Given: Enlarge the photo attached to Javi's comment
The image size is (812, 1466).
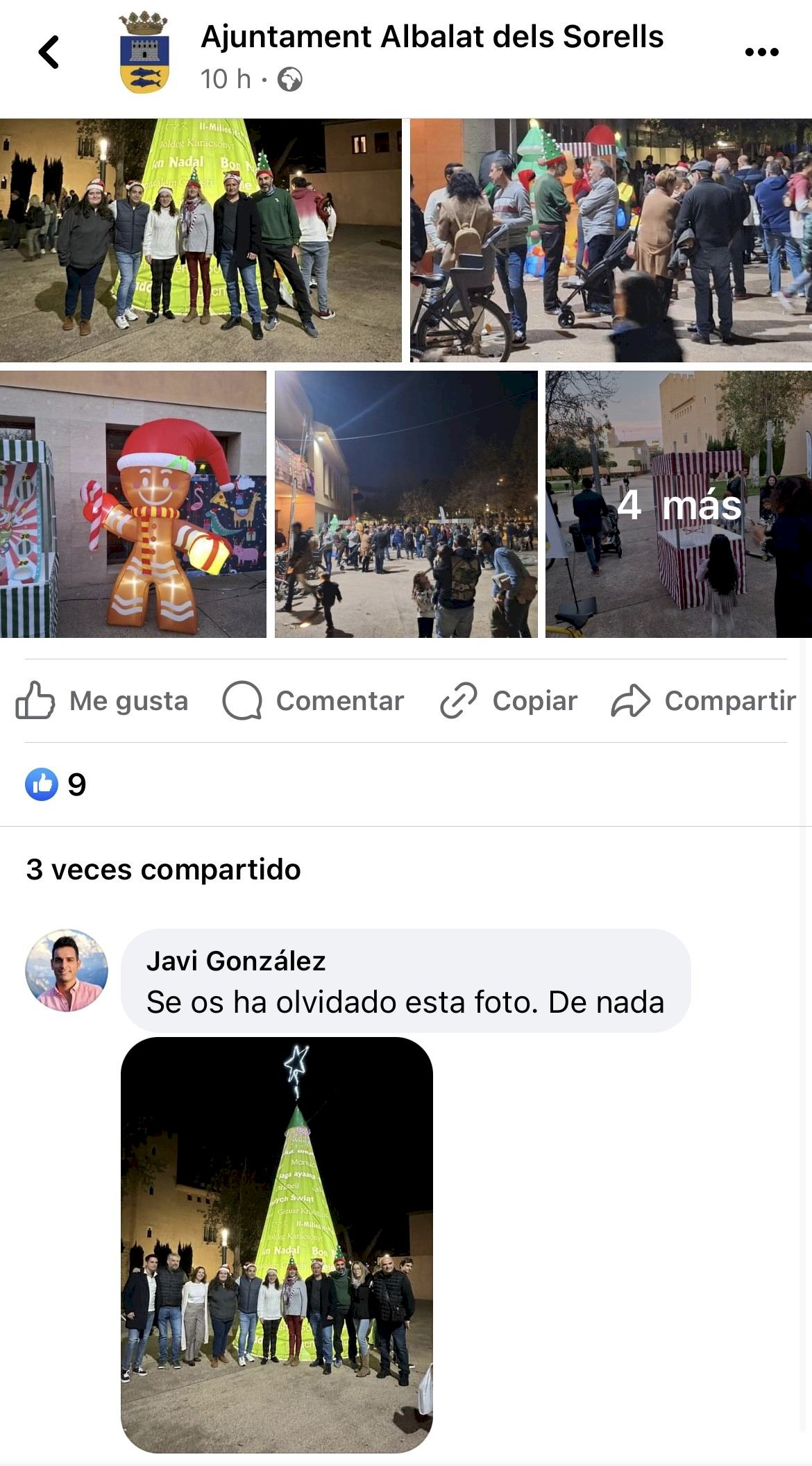Looking at the screenshot, I should 276,1244.
